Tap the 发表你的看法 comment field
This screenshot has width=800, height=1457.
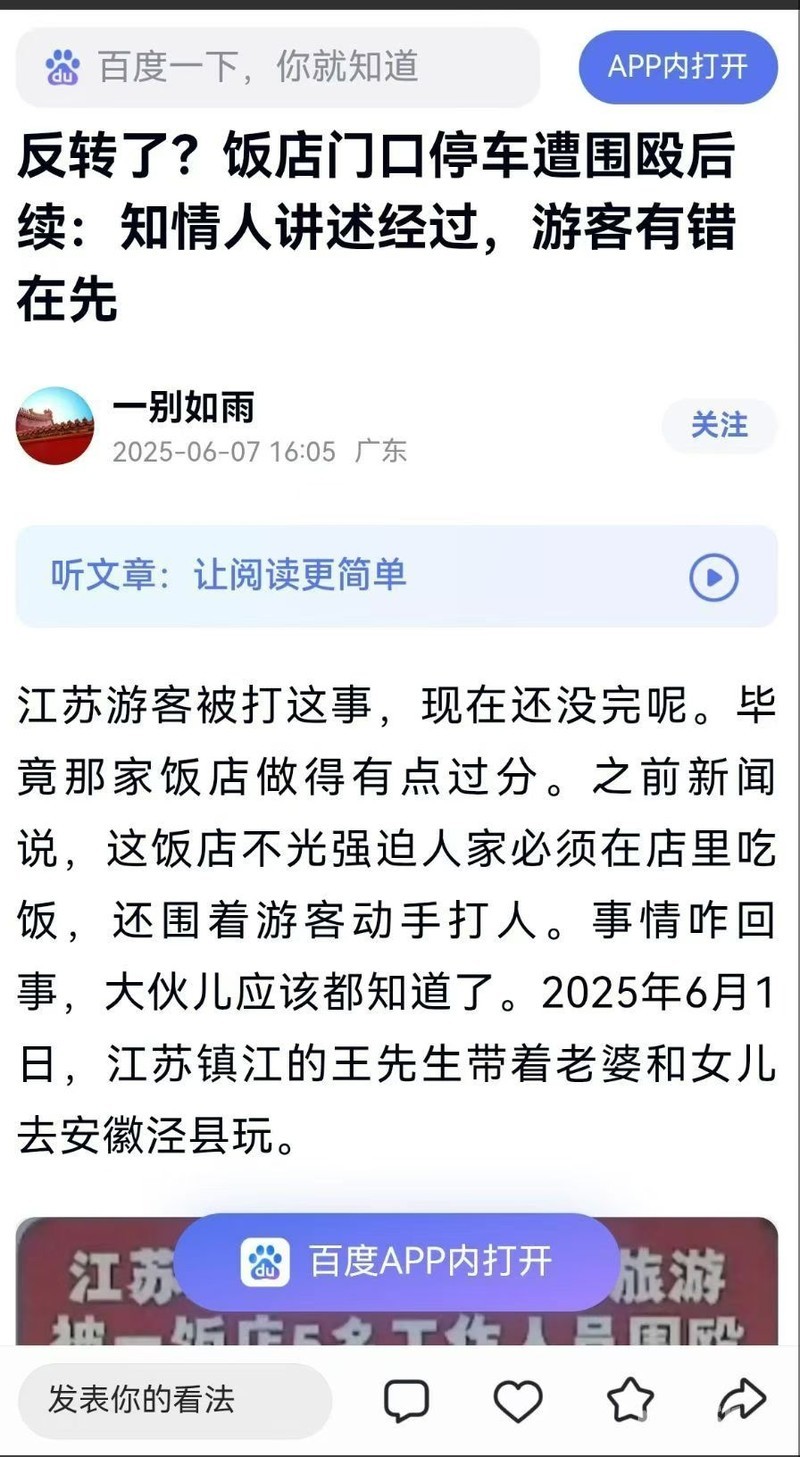(174, 1399)
